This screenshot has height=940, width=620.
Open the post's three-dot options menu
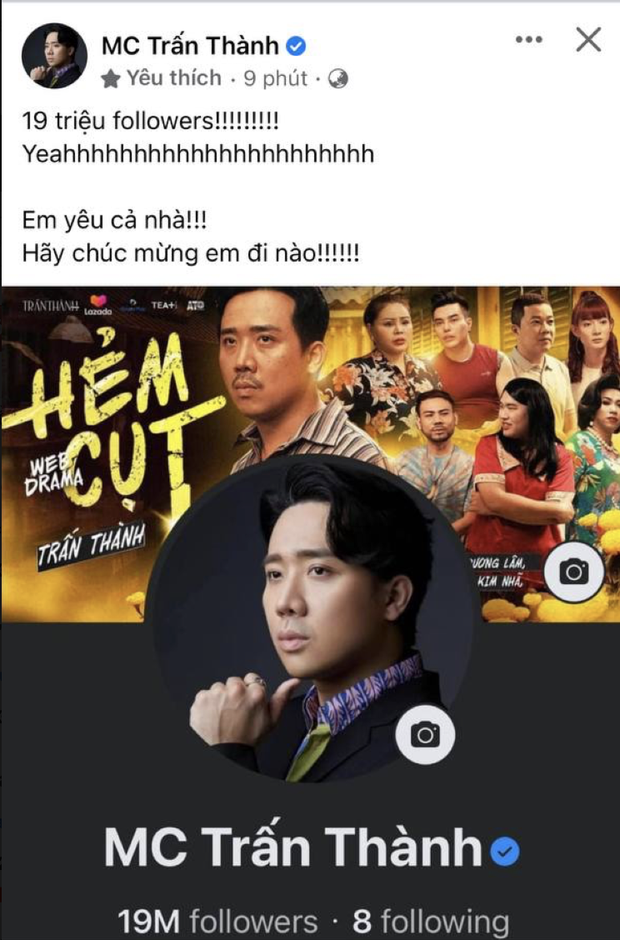pos(528,40)
